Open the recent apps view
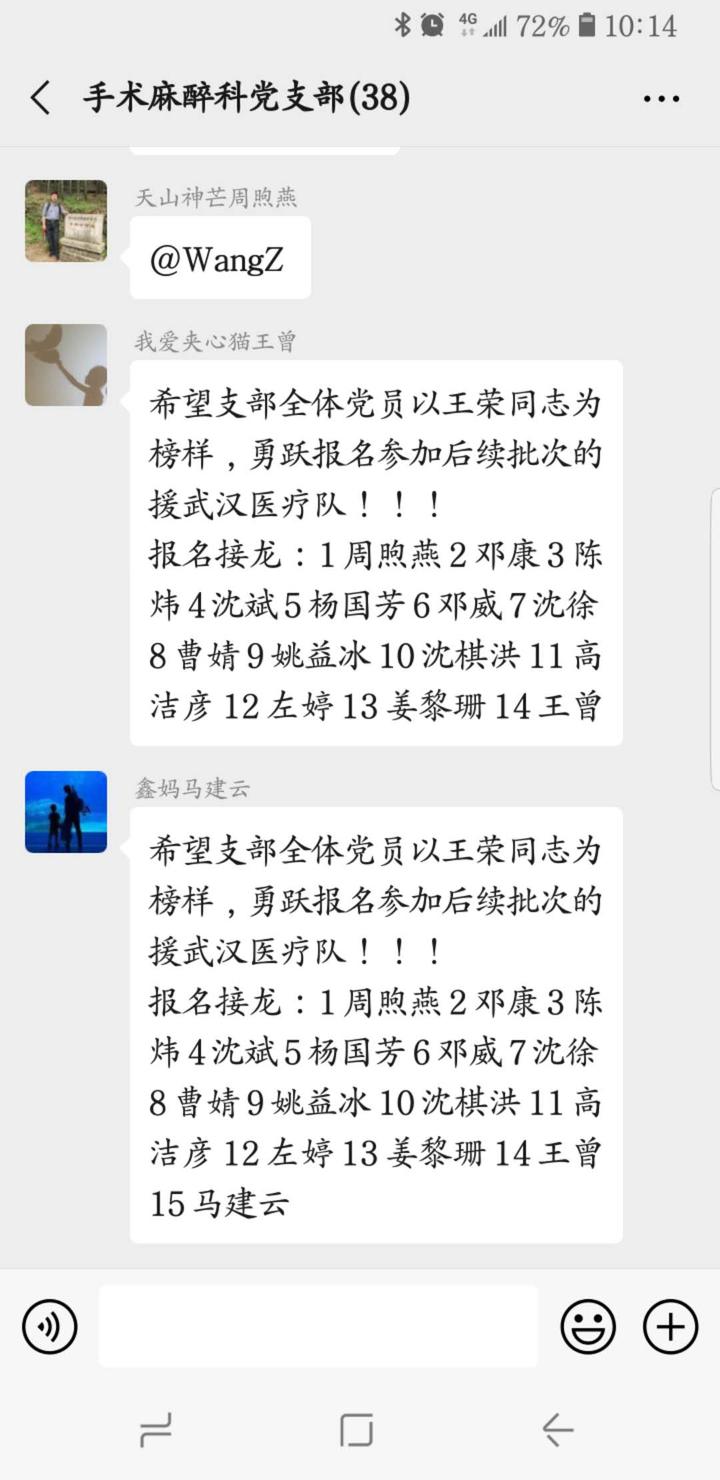Image resolution: width=720 pixels, height=1480 pixels. [155, 1430]
